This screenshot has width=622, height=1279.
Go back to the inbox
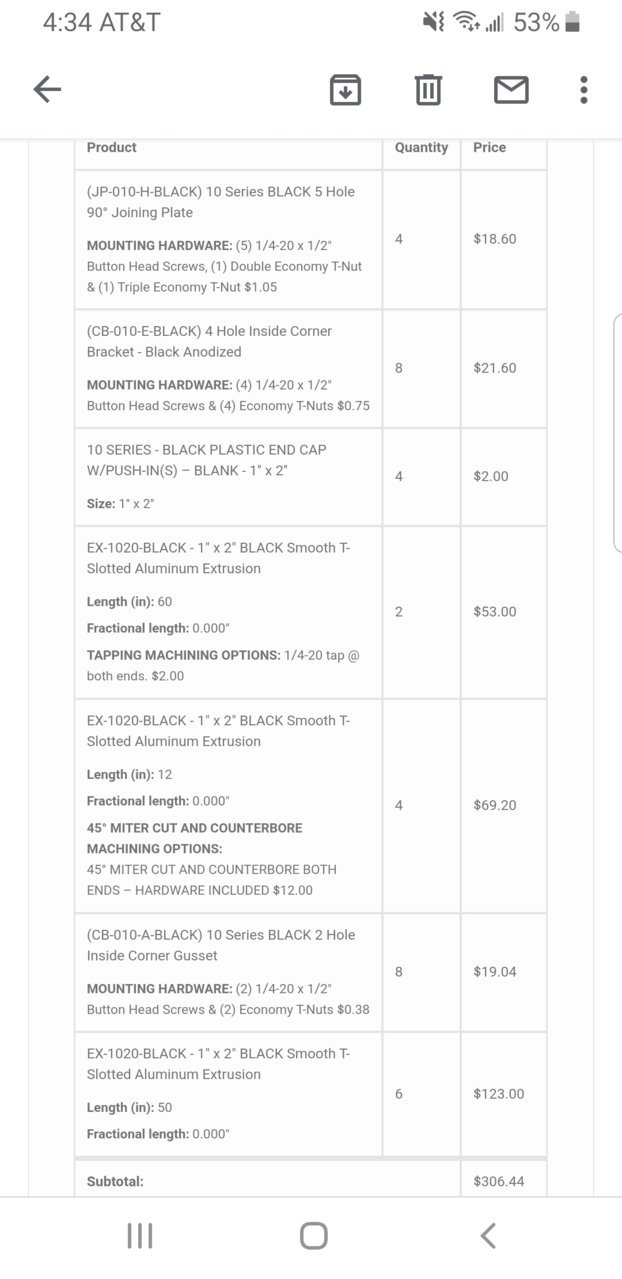(x=47, y=90)
